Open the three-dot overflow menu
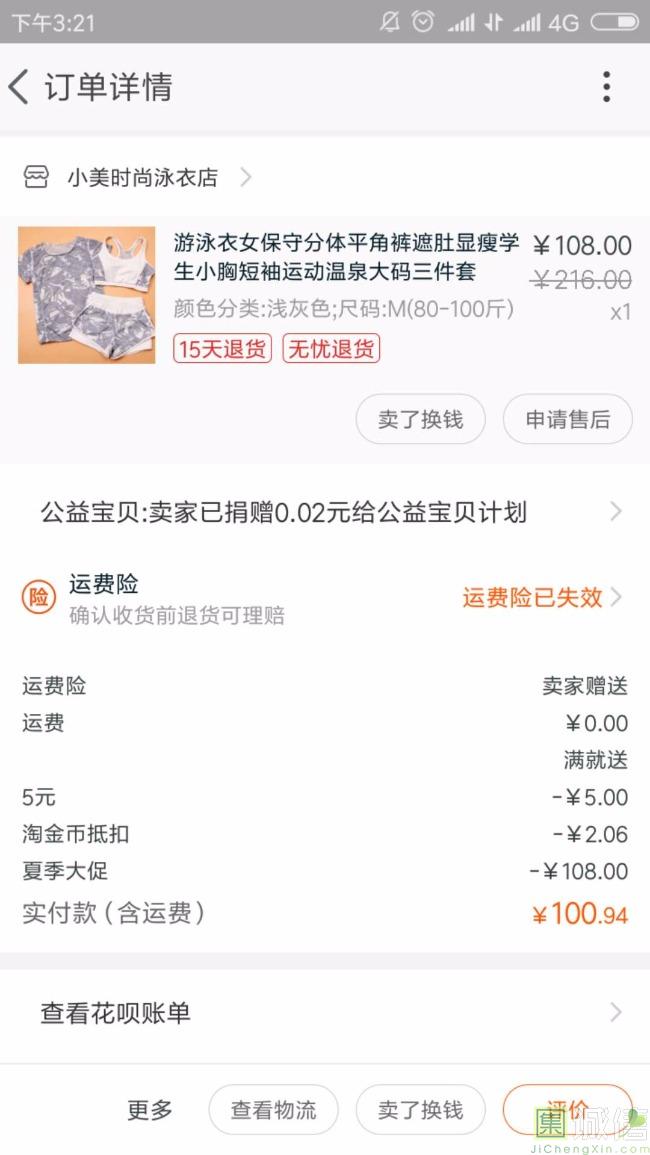The height and width of the screenshot is (1155, 650). pyautogui.click(x=606, y=87)
